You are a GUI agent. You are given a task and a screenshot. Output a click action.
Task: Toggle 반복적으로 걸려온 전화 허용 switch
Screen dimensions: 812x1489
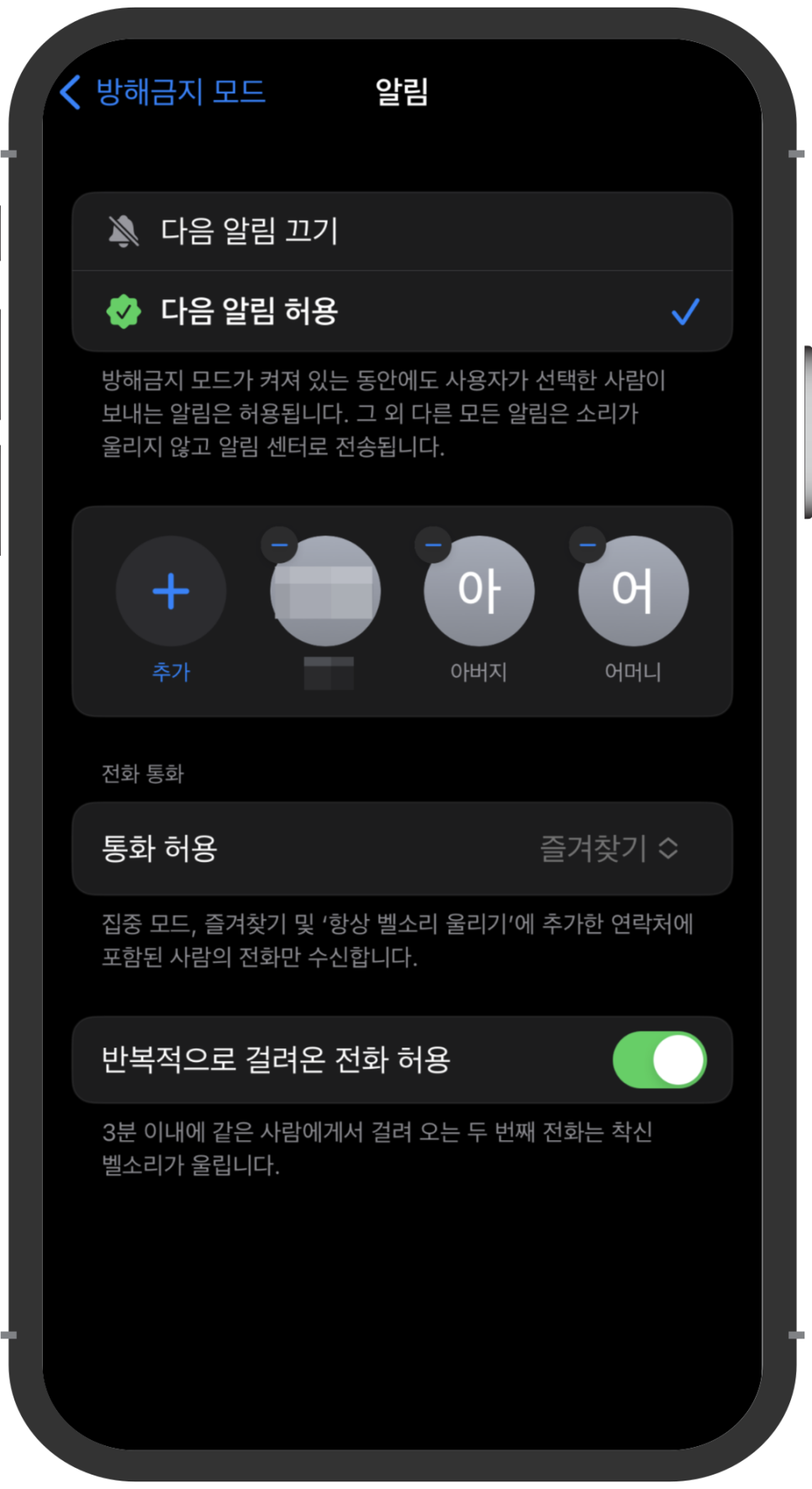pos(659,1059)
